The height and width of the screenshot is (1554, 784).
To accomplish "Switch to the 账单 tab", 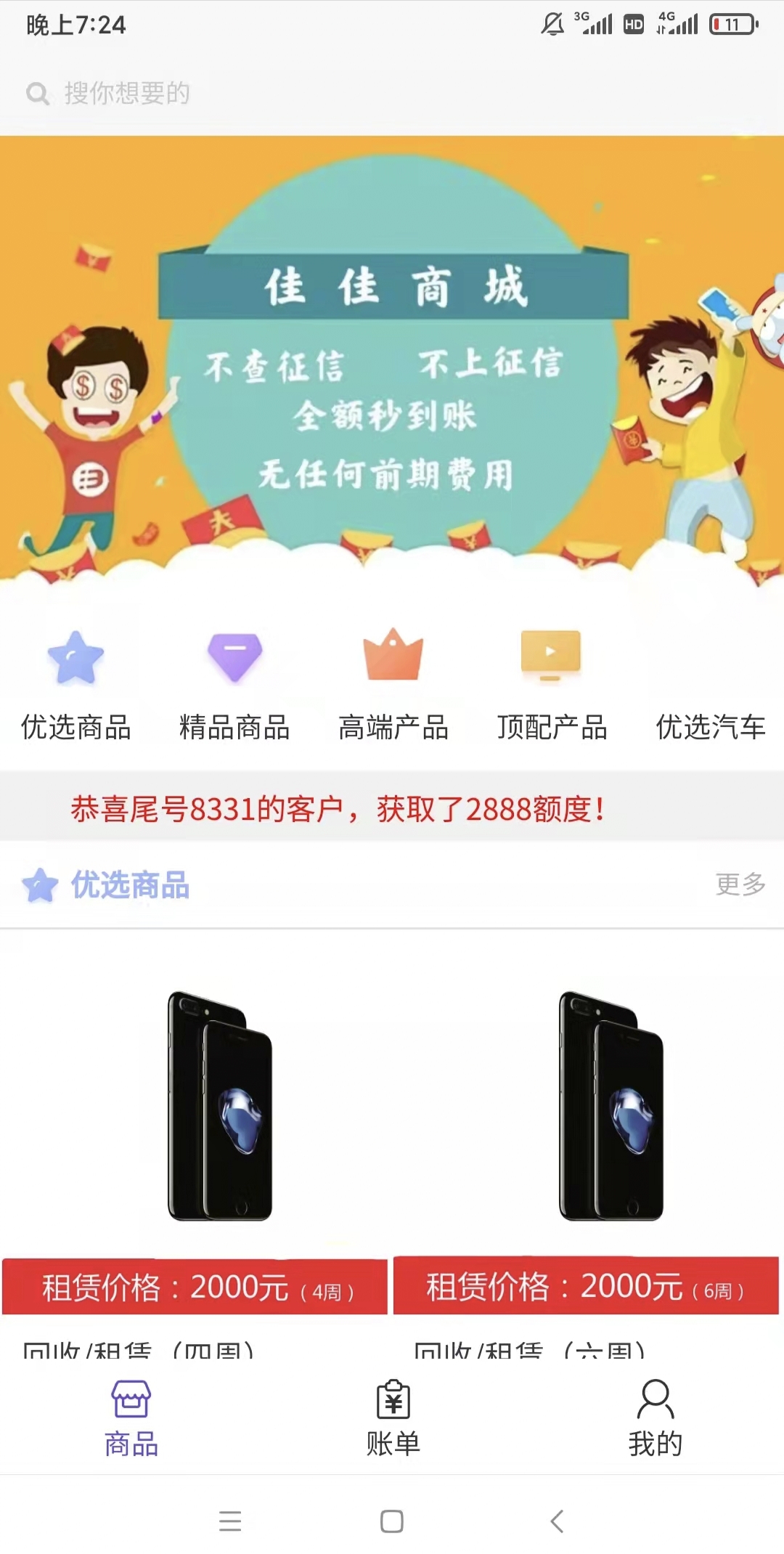I will click(x=393, y=1418).
